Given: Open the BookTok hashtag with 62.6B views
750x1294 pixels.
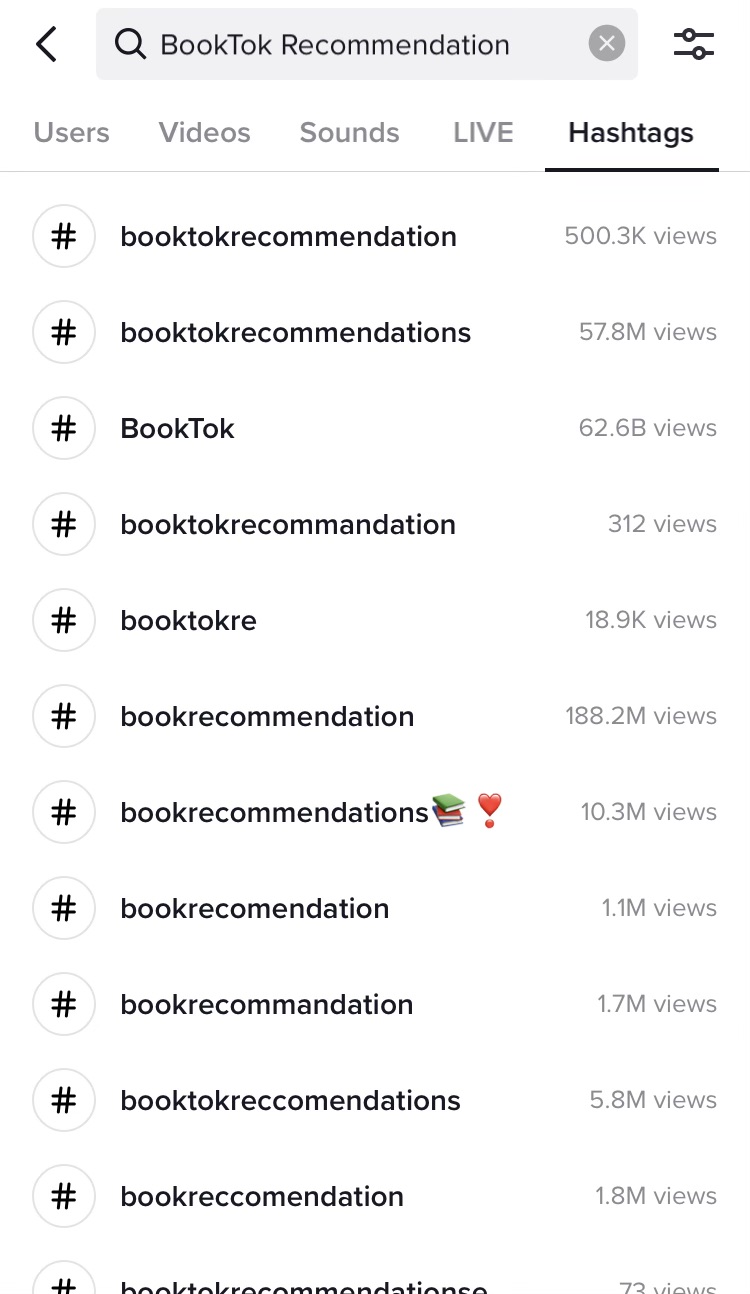Looking at the screenshot, I should (x=177, y=428).
